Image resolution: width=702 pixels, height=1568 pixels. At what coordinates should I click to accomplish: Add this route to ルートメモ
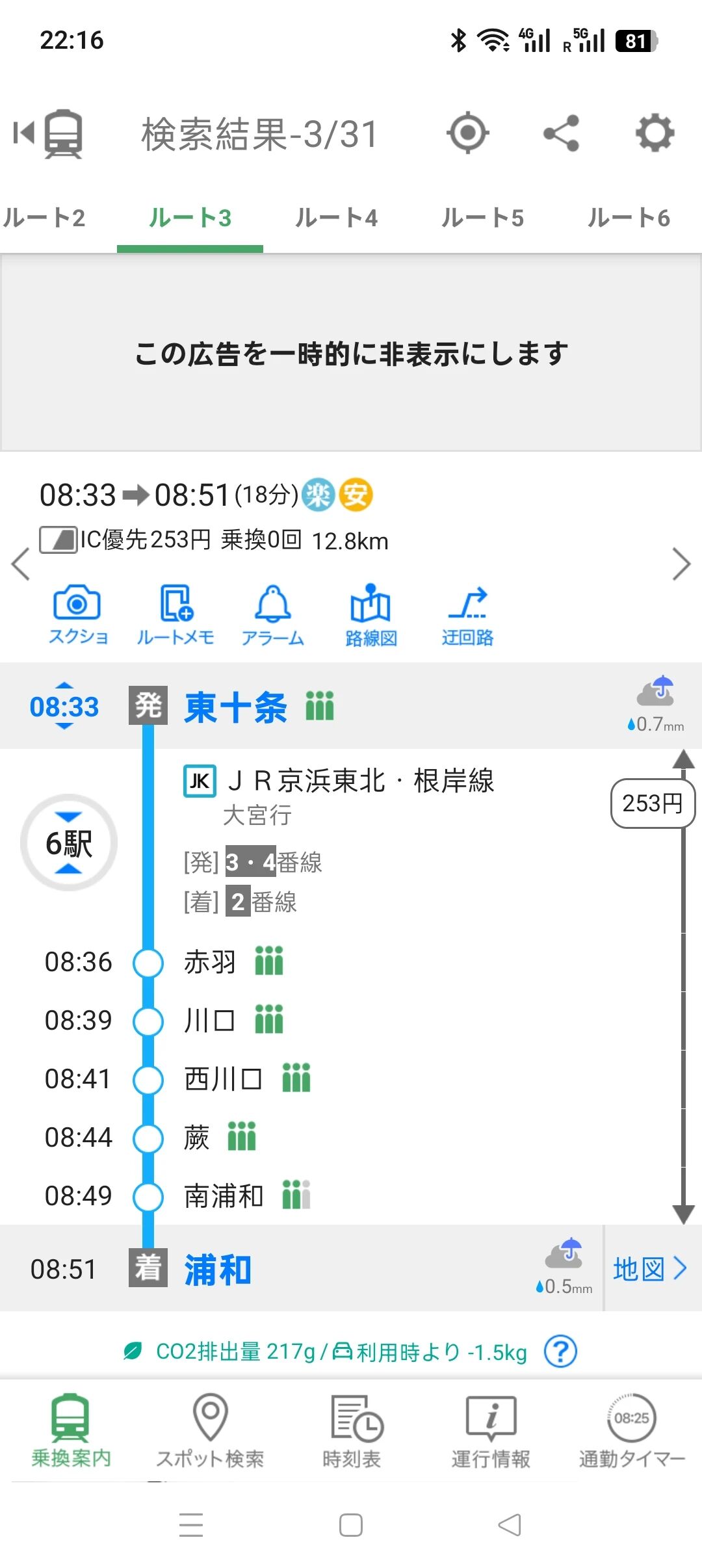pyautogui.click(x=175, y=614)
